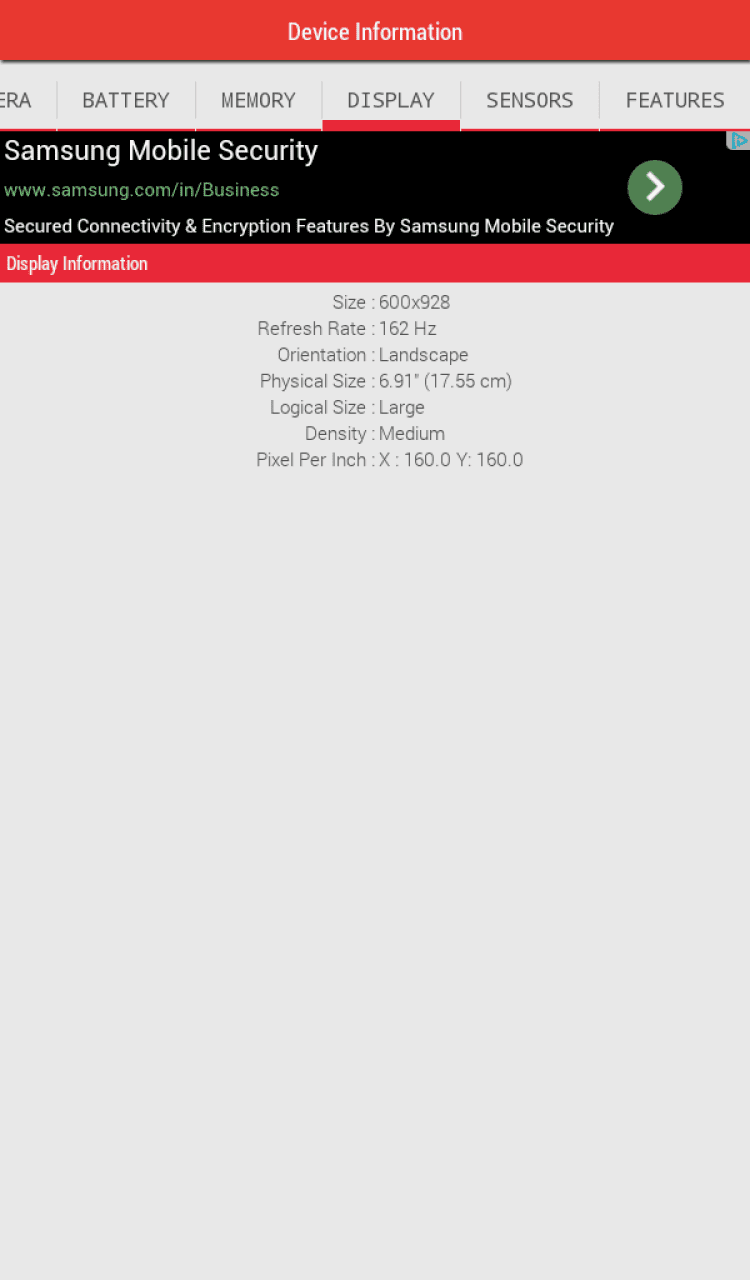This screenshot has width=750, height=1280.
Task: Show the Features tab
Action: click(x=675, y=101)
